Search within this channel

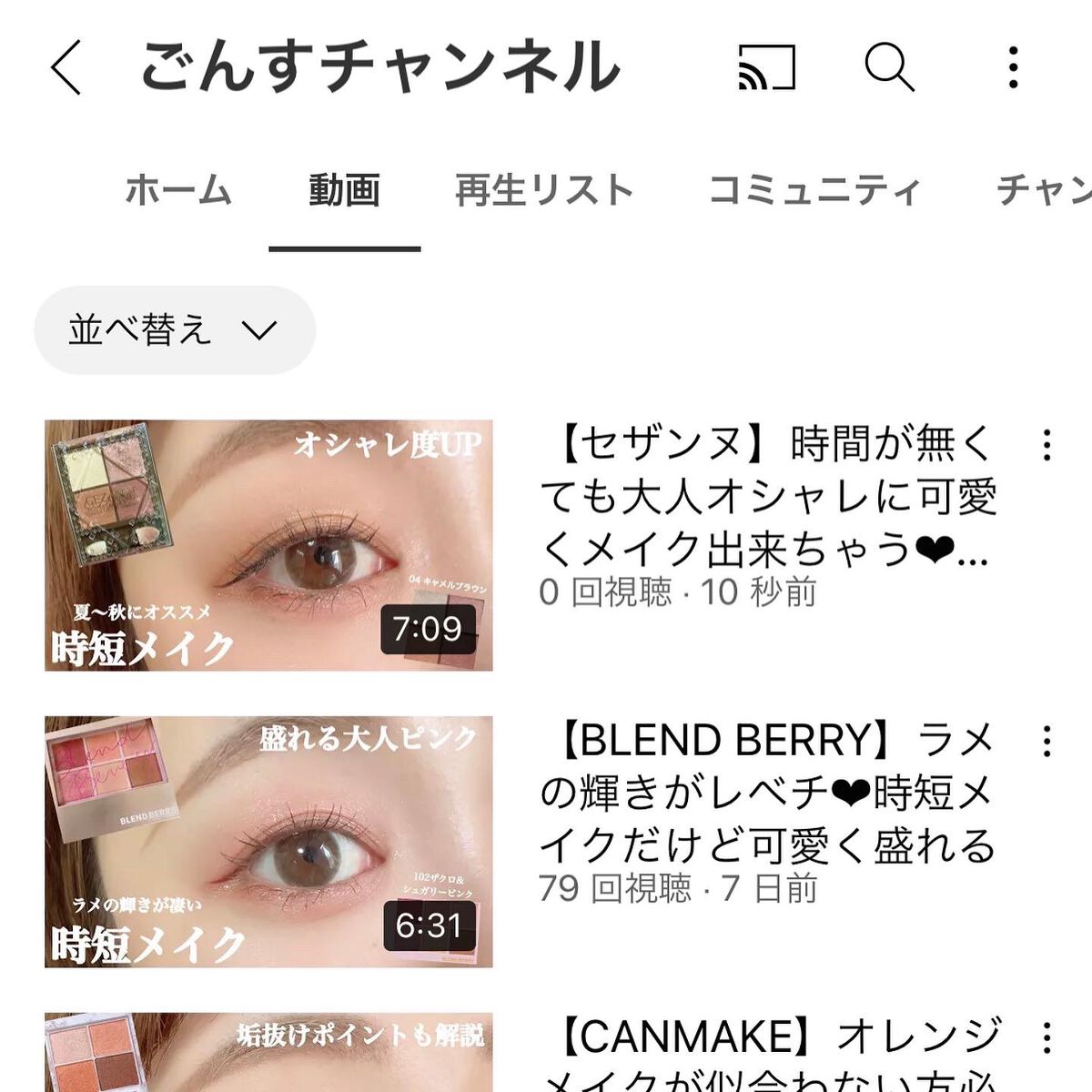(x=888, y=67)
